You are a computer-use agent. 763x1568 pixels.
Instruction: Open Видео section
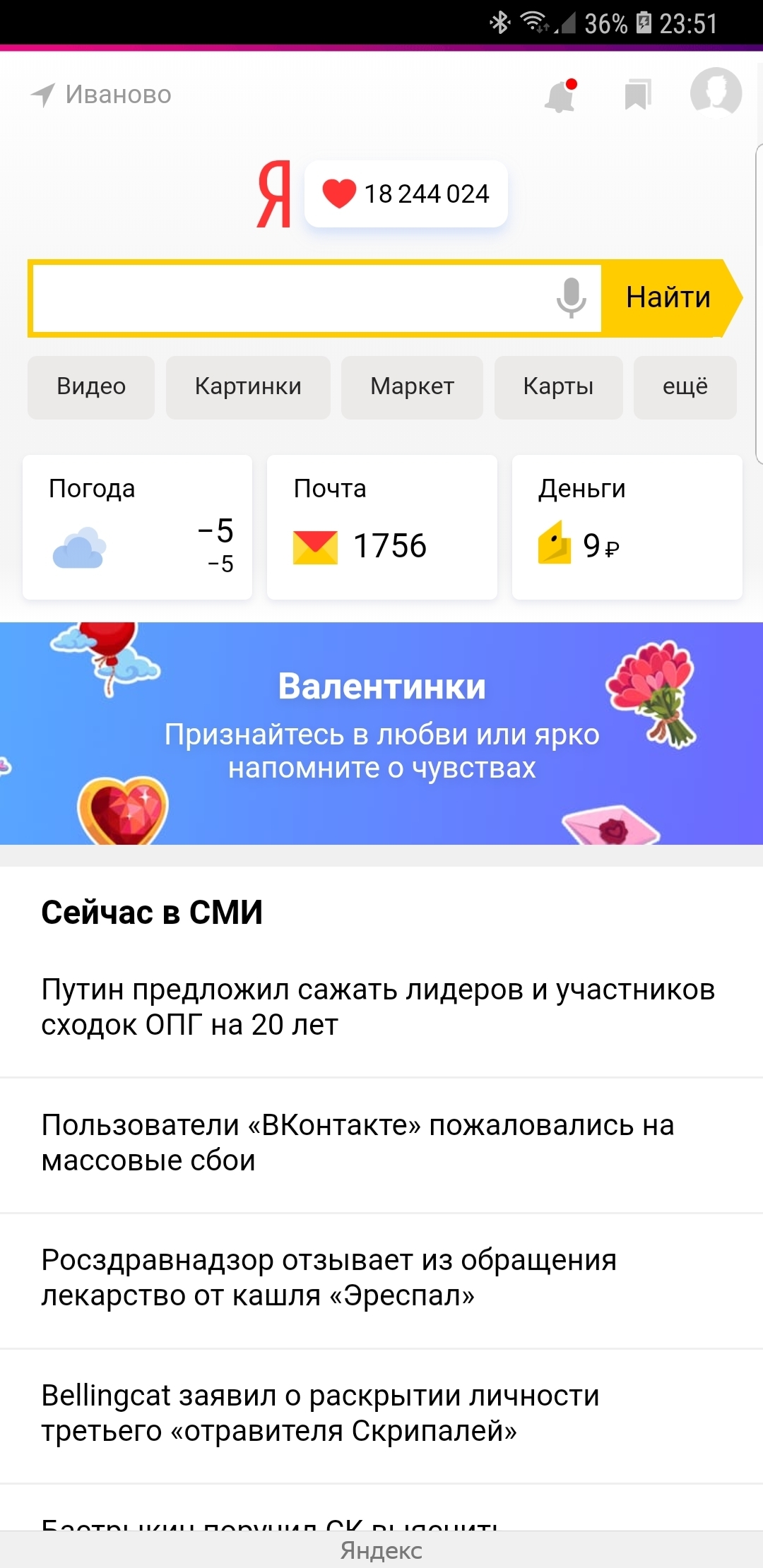91,387
